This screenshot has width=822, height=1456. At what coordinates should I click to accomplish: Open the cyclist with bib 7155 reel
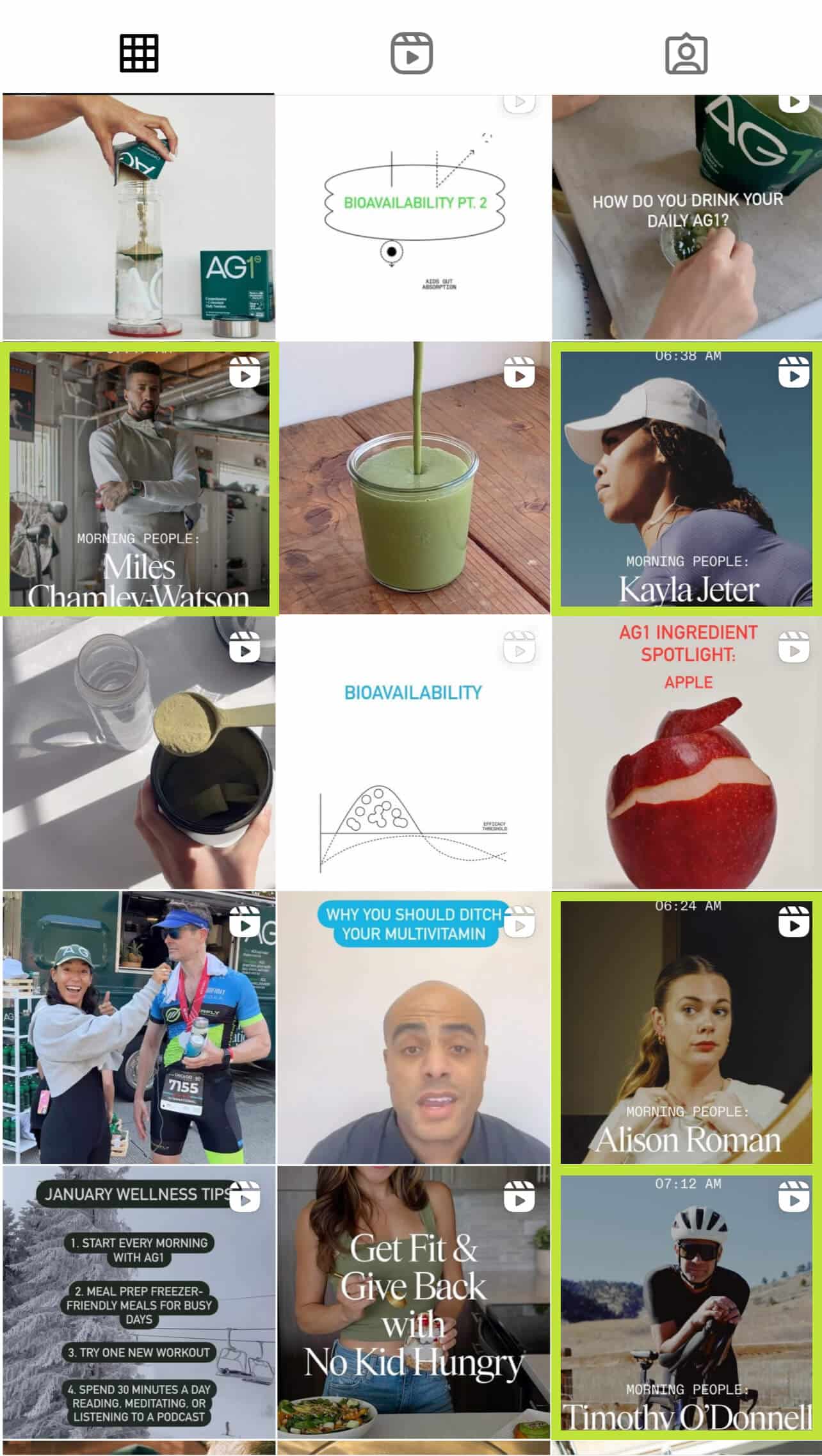(x=139, y=1027)
